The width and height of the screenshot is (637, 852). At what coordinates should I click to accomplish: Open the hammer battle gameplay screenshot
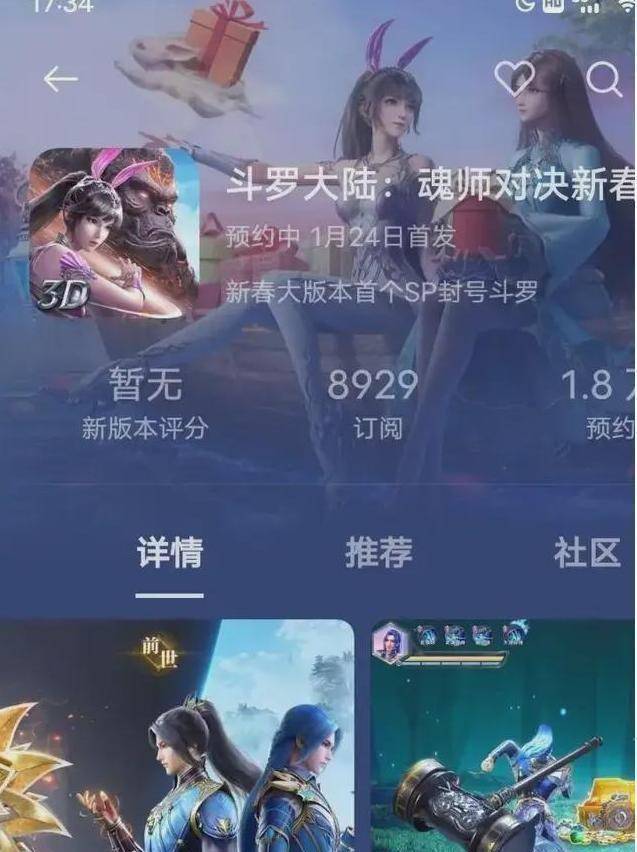click(x=503, y=736)
